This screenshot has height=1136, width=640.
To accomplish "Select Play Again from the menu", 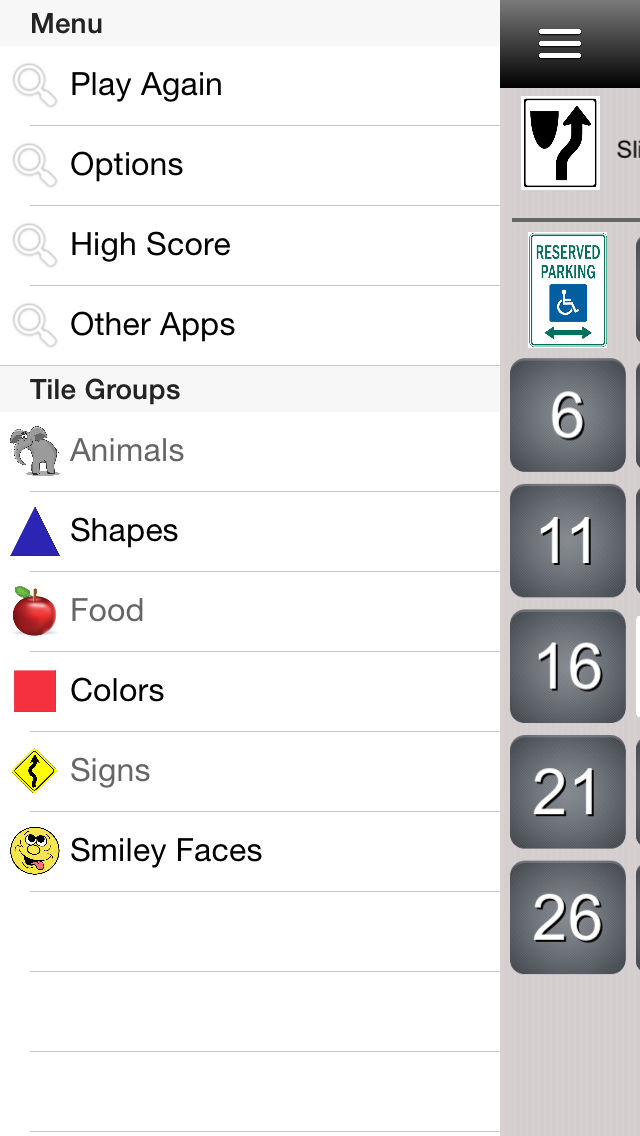I will point(250,85).
